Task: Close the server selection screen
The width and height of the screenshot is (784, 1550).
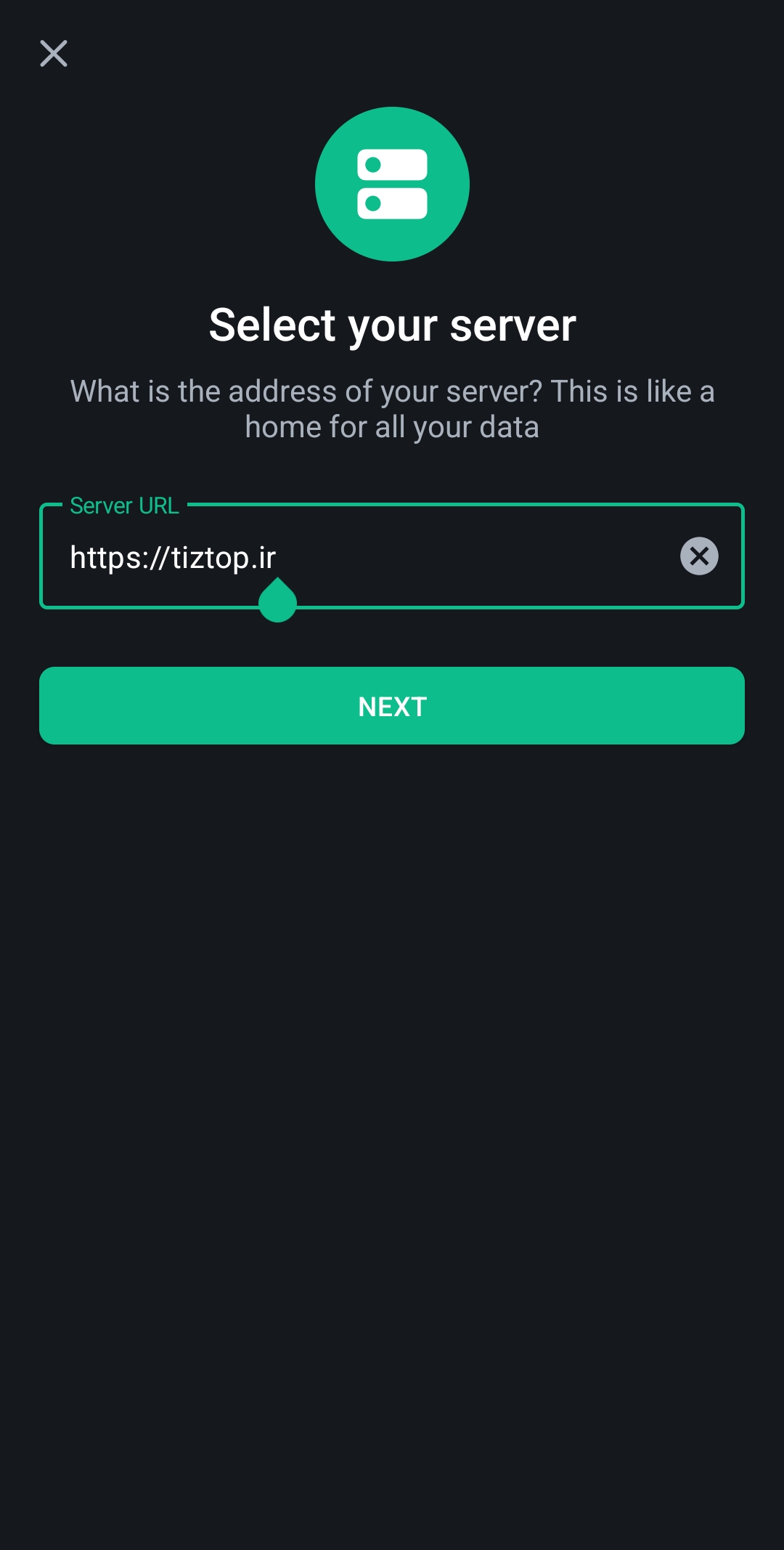Action: tap(53, 54)
